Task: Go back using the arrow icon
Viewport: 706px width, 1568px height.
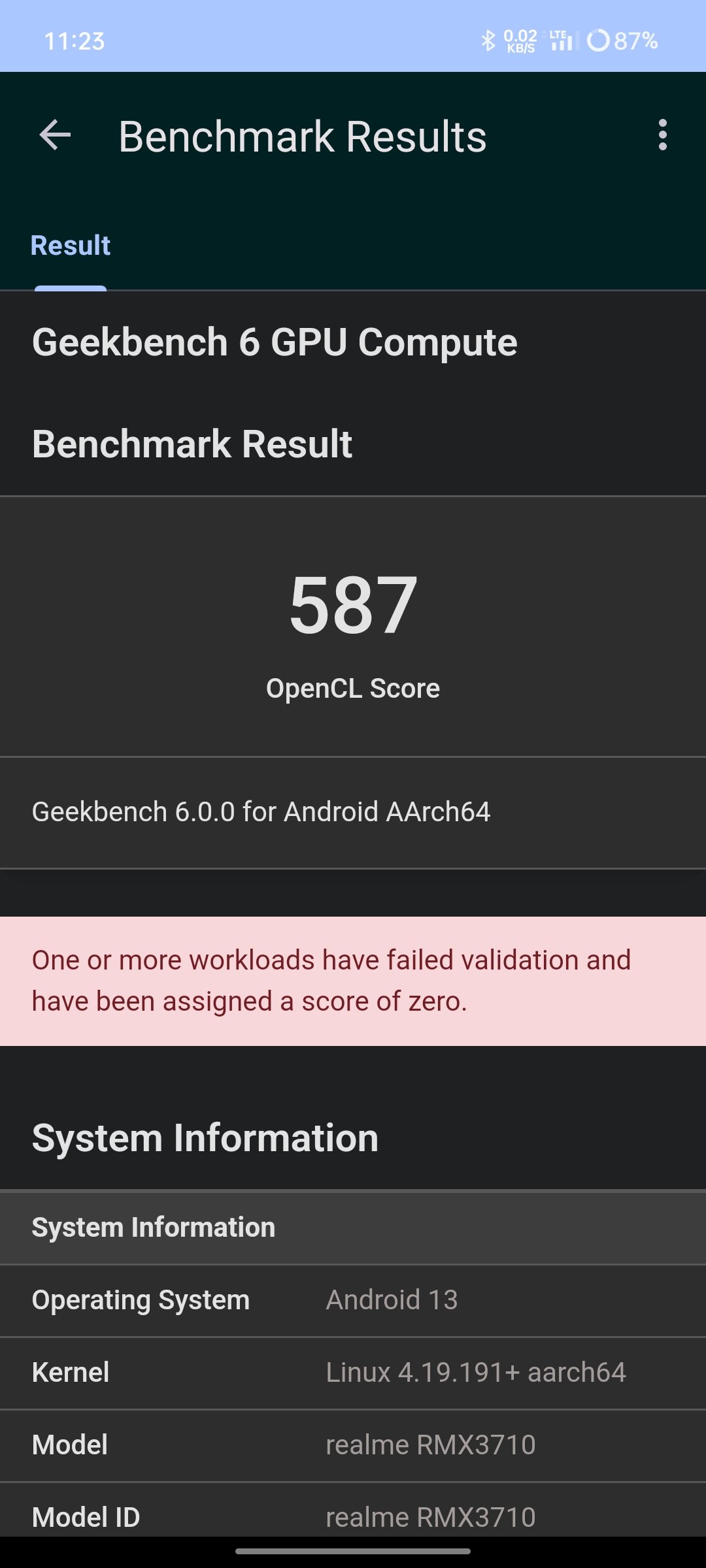Action: pyautogui.click(x=55, y=136)
